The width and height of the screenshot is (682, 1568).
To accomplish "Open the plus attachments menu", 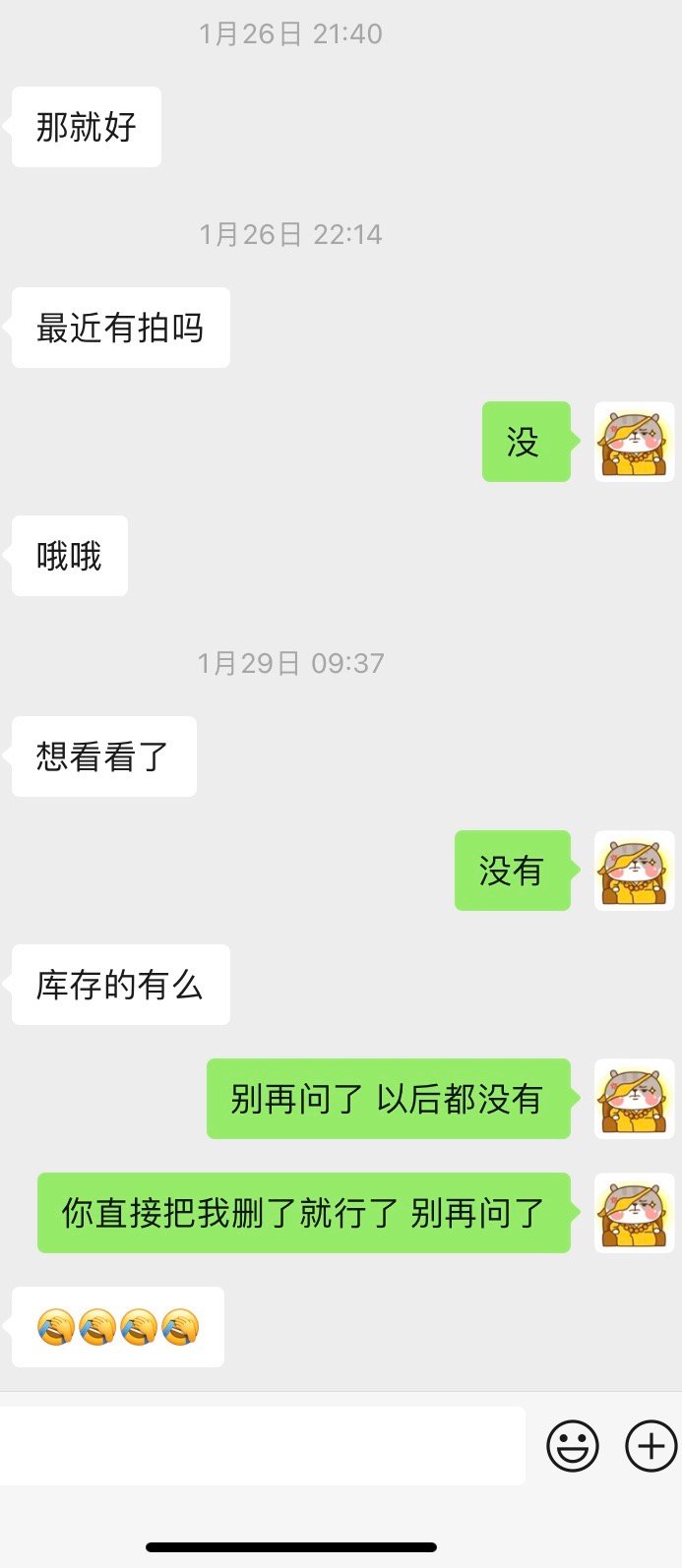I will click(651, 1446).
